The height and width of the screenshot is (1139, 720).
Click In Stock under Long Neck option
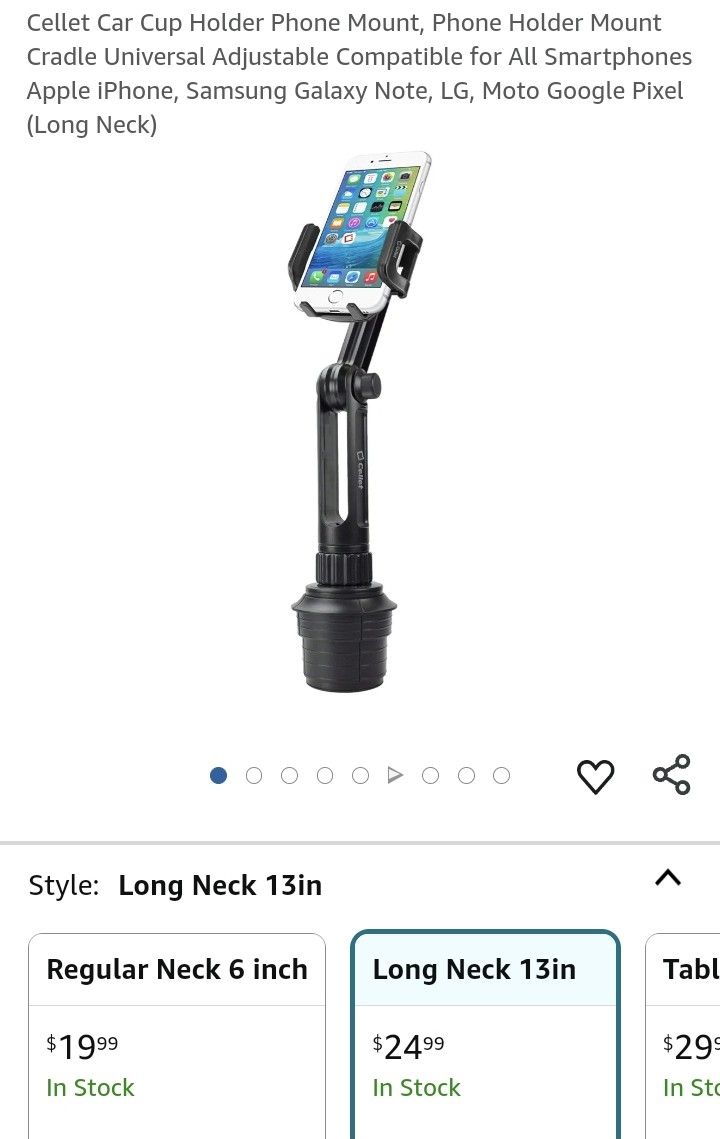click(x=417, y=1087)
